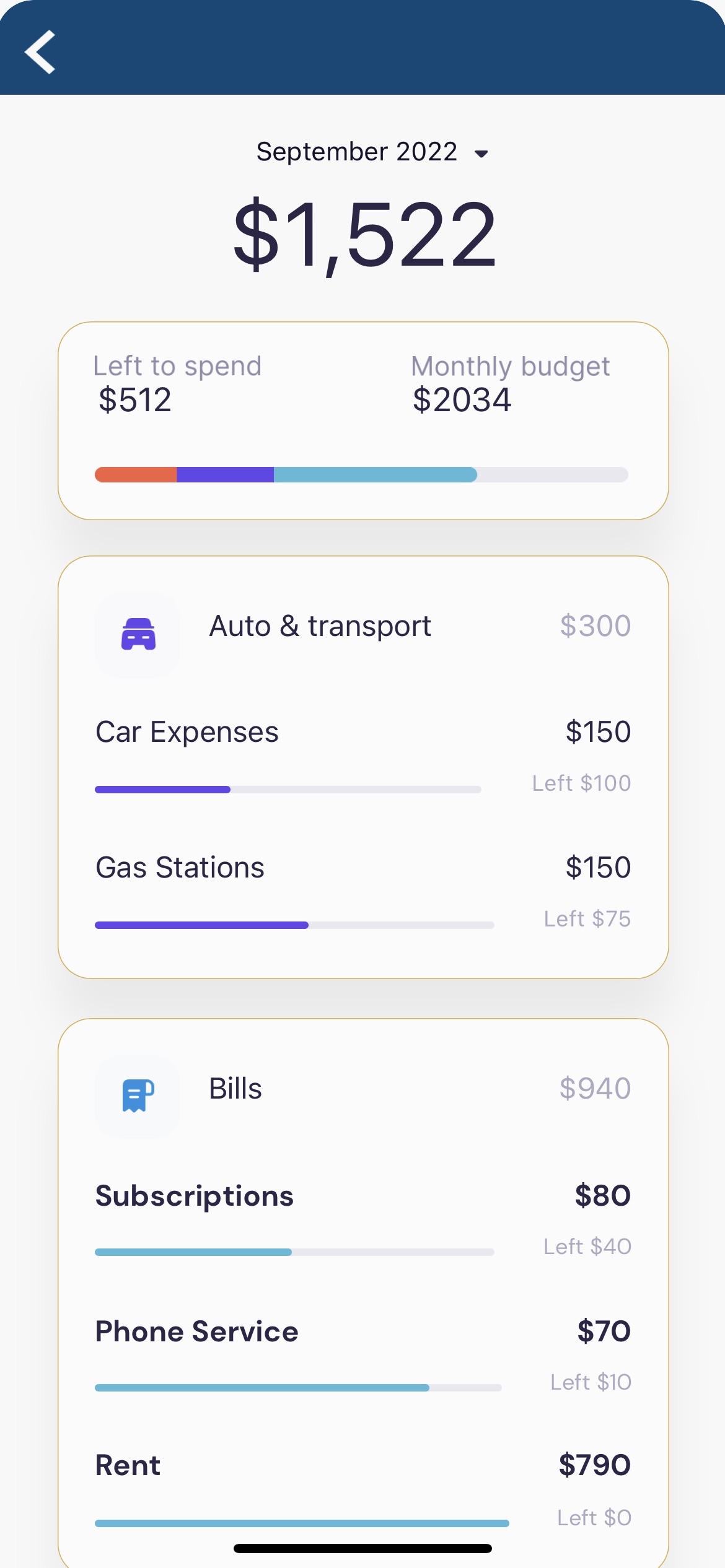The image size is (725, 1568).
Task: Open the September 2022 month dropdown
Action: 372,152
